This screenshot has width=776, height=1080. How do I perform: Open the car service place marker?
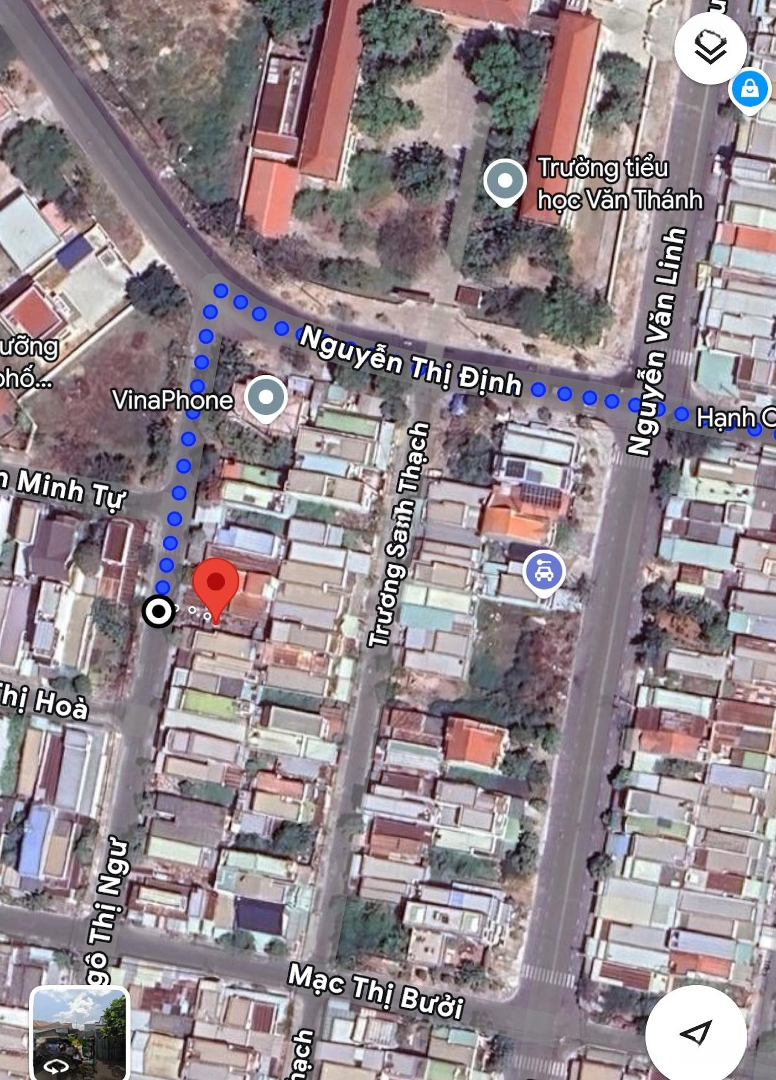click(x=543, y=573)
